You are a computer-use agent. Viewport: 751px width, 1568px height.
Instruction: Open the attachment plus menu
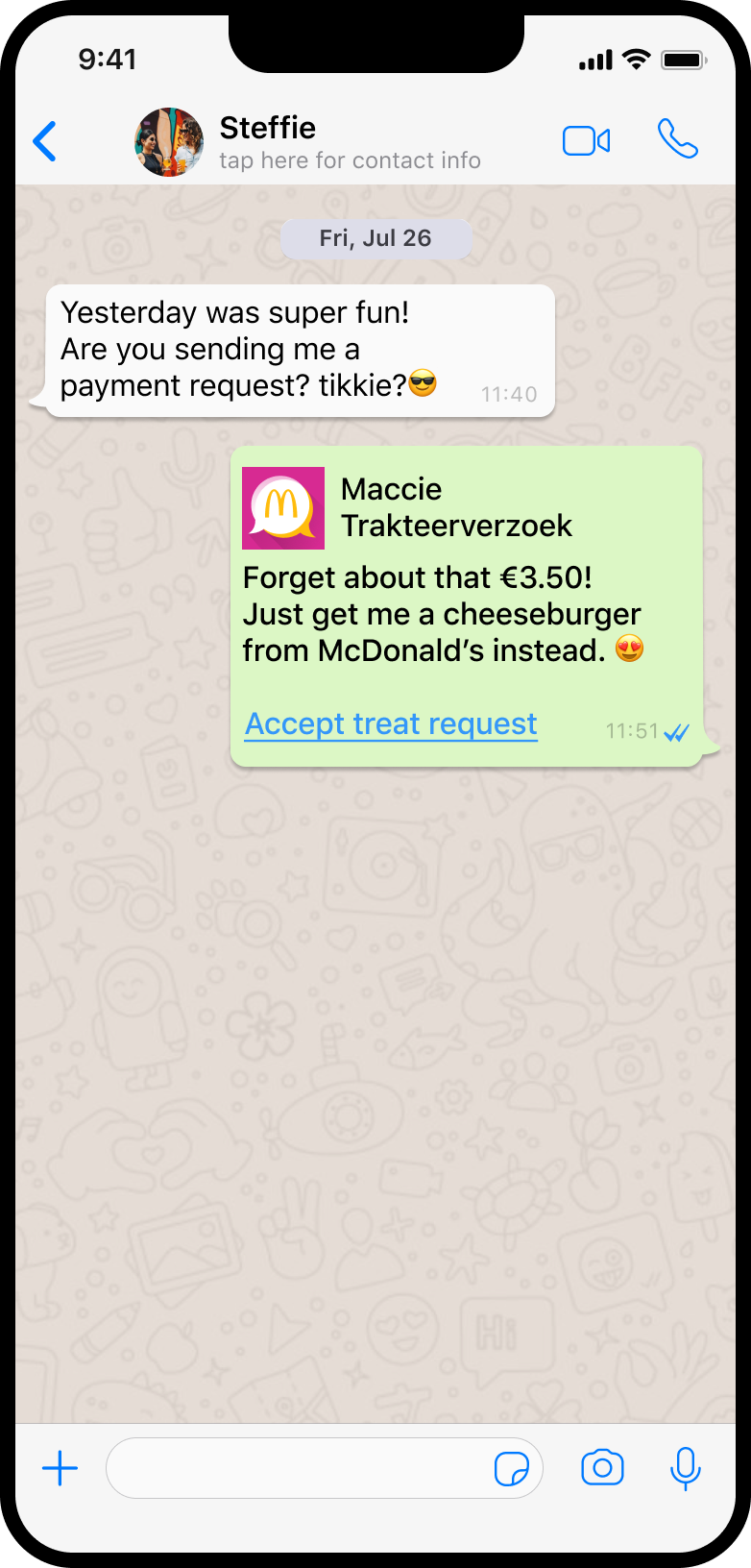tap(60, 1468)
